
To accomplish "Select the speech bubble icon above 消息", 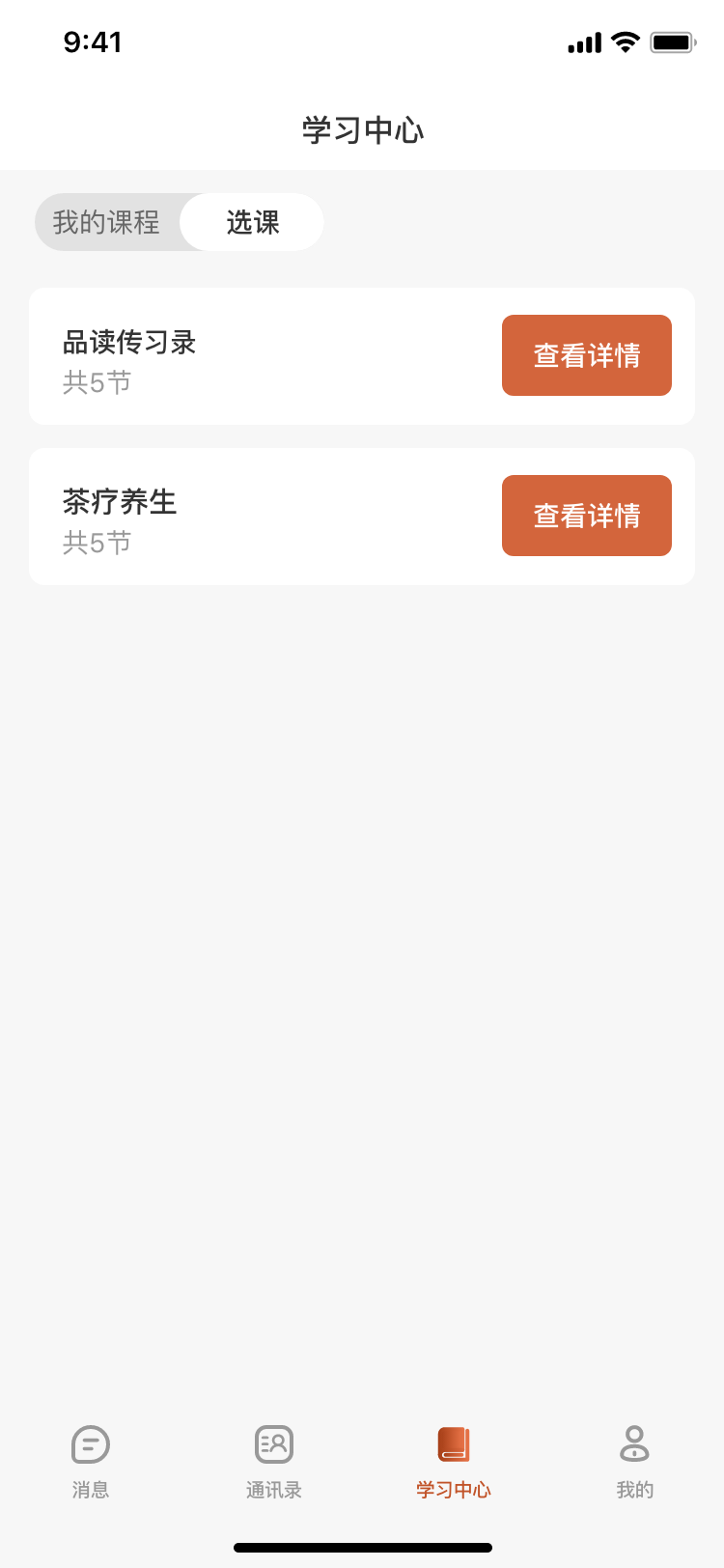I will tap(91, 1442).
